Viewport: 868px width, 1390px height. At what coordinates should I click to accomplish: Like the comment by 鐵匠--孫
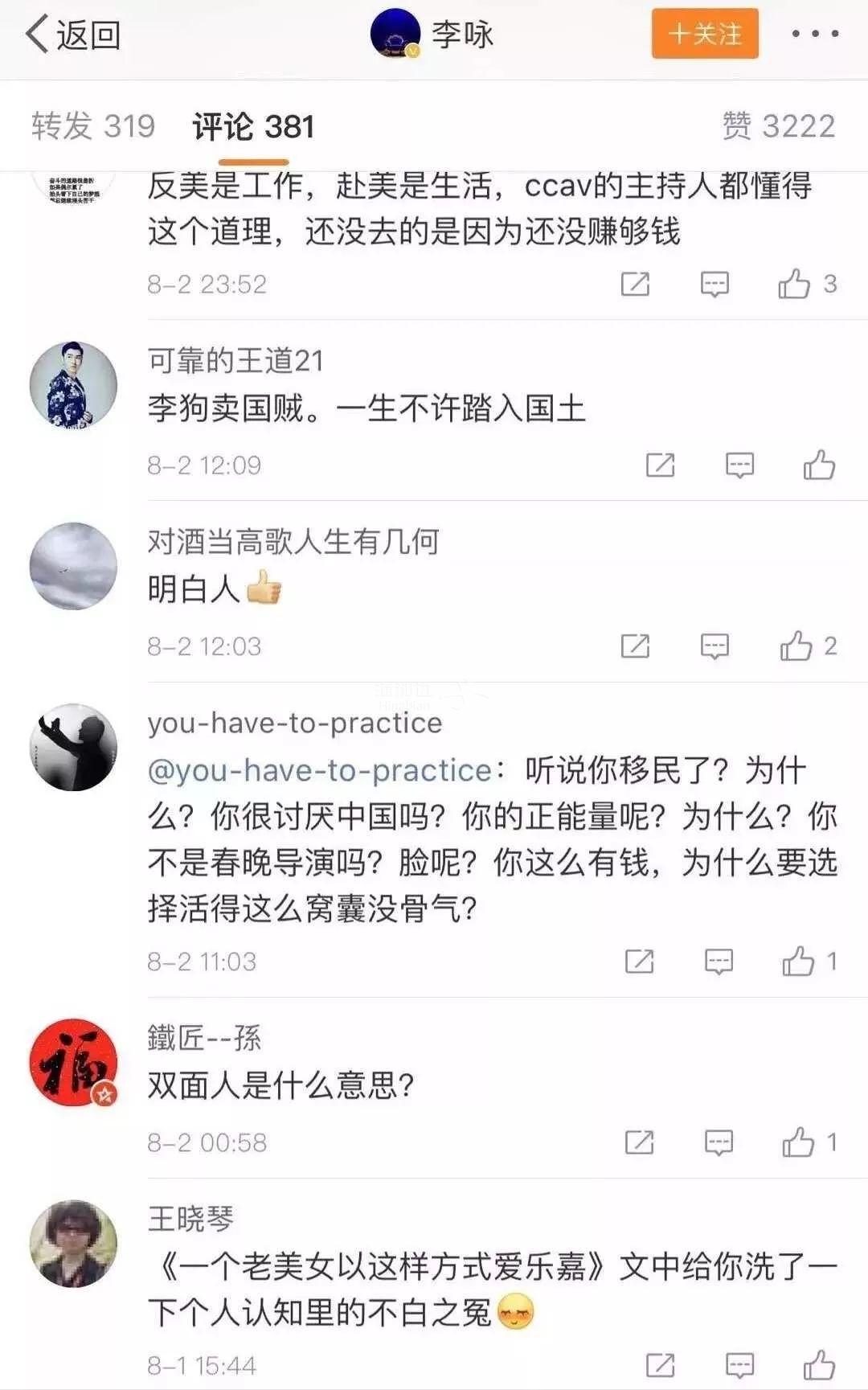(799, 1142)
